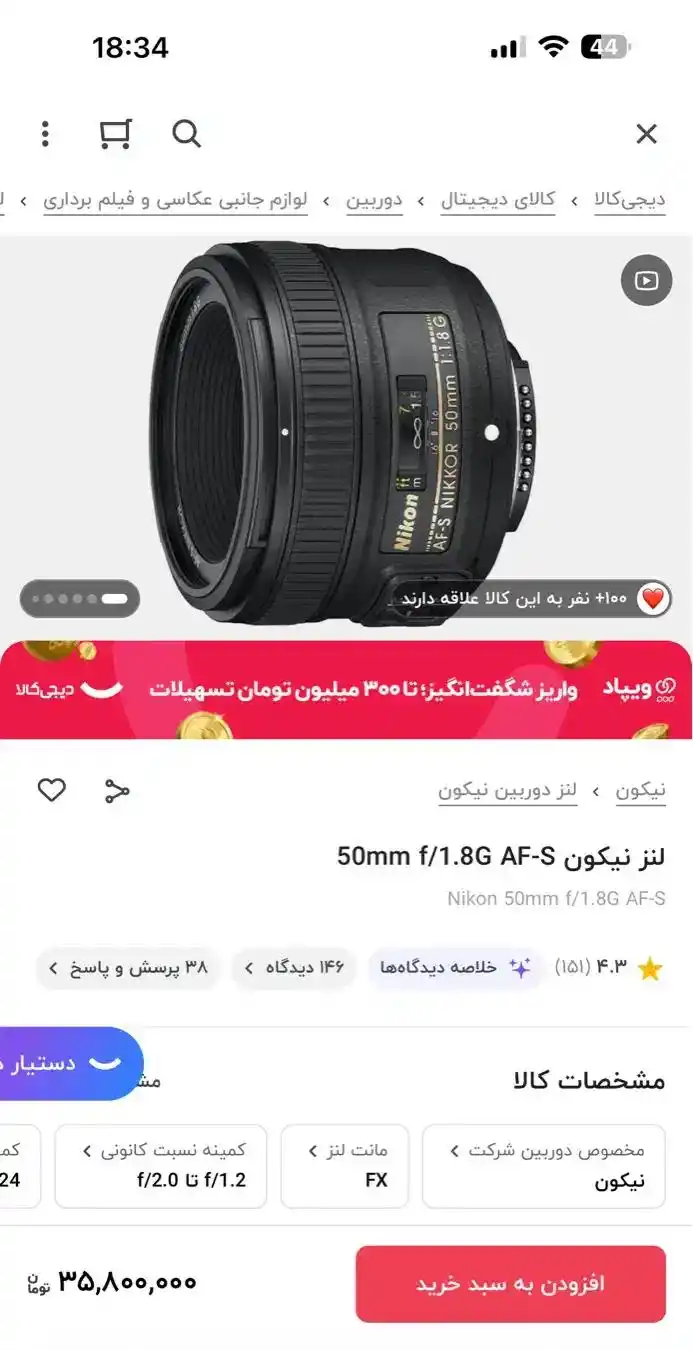Open دوربین breadcrumb category
This screenshot has width=693, height=1350.
(x=374, y=200)
